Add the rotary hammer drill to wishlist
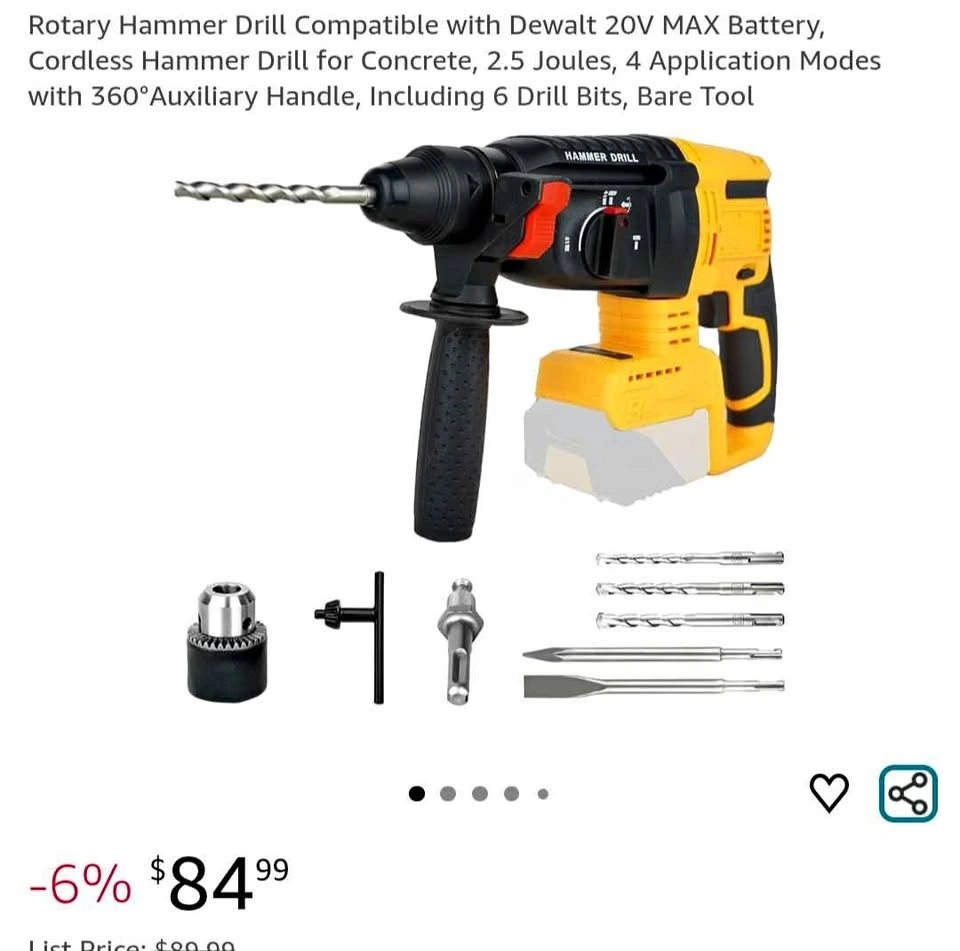Screen dimensions: 960x951 click(828, 793)
